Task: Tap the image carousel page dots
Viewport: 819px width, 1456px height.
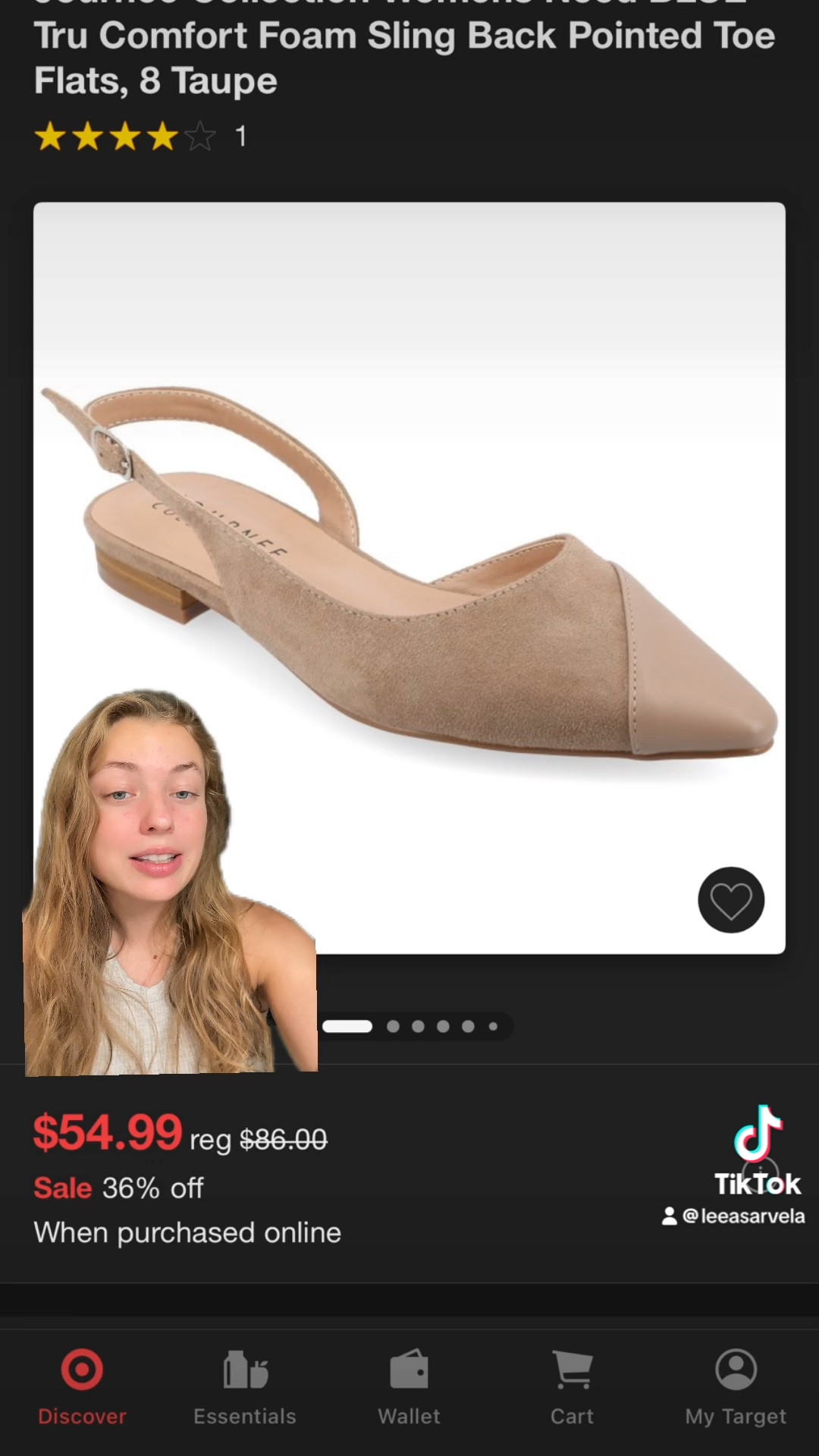Action: tap(419, 1027)
